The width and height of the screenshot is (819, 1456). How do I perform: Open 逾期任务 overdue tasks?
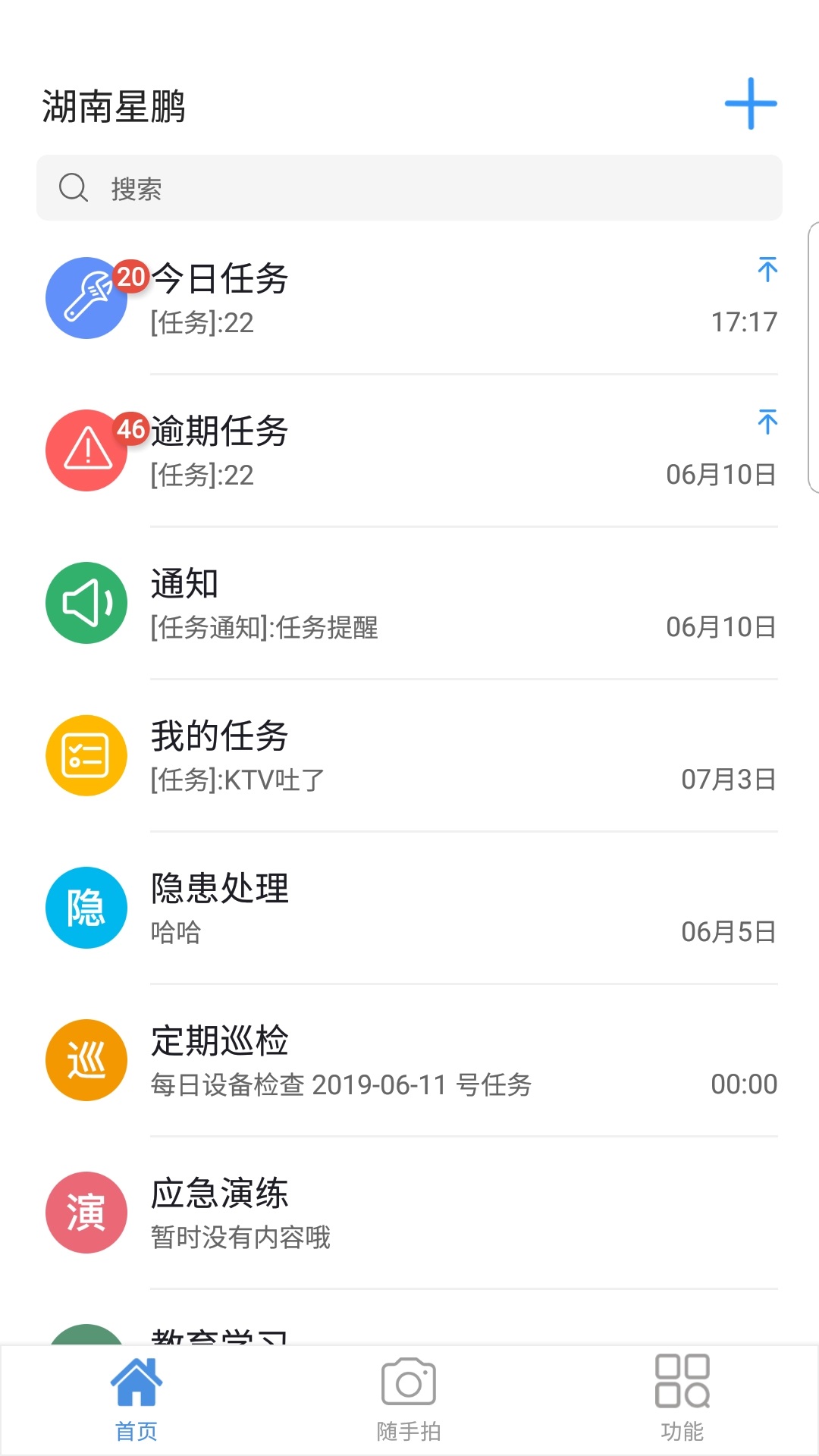(409, 451)
